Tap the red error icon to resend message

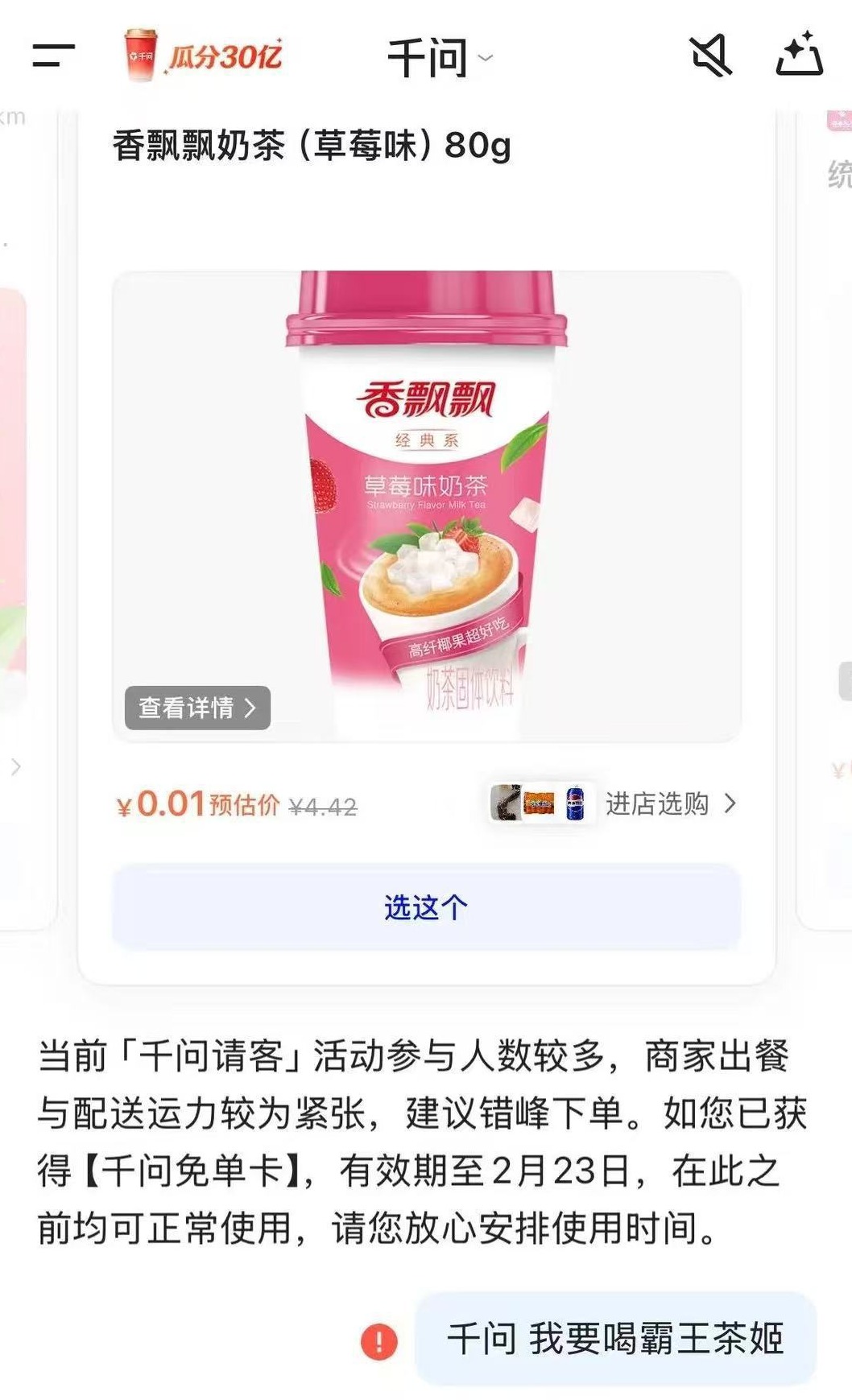(378, 1341)
